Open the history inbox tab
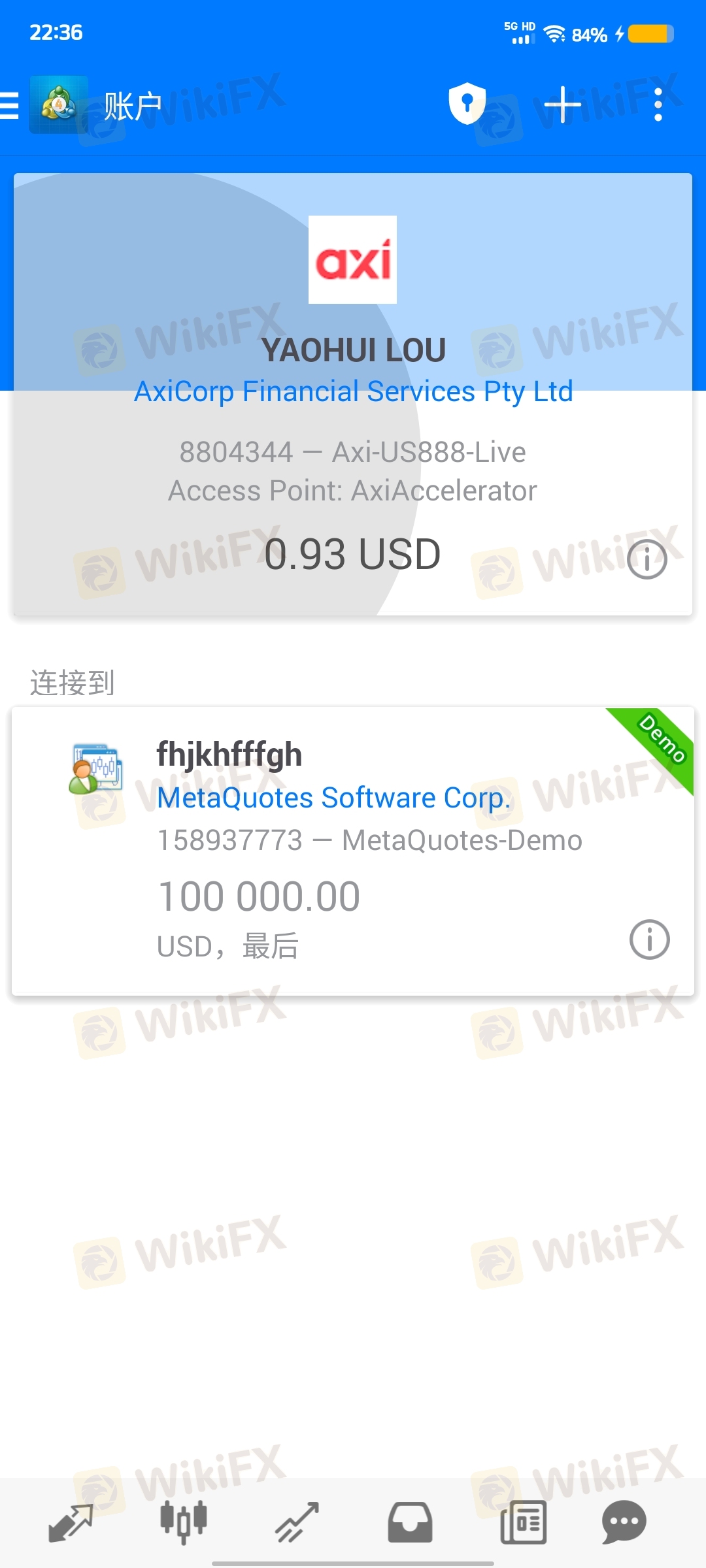Screen dimensions: 706x1568 click(410, 1522)
